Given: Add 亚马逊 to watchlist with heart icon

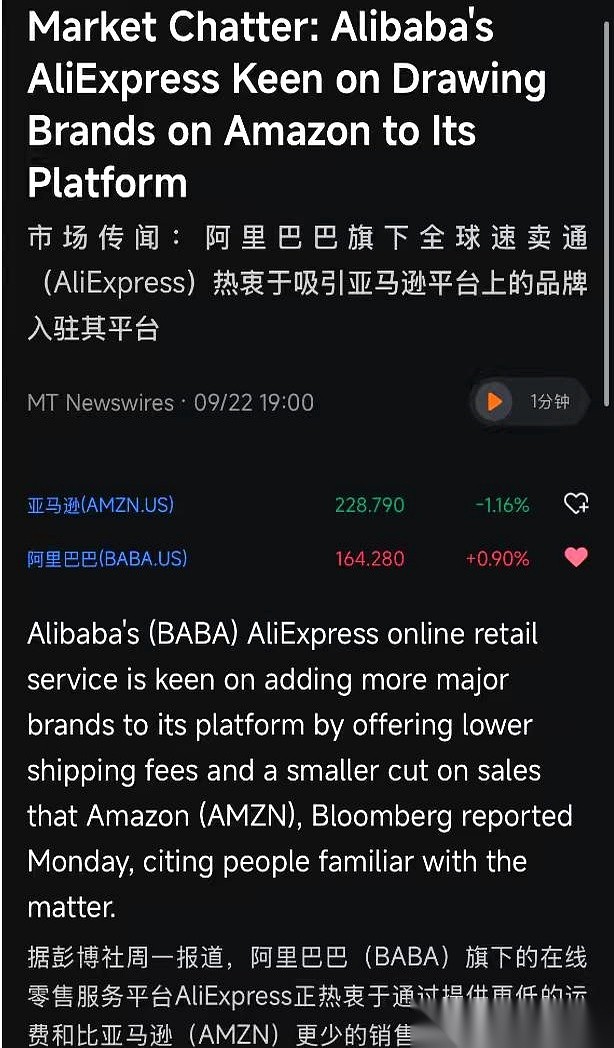Looking at the screenshot, I should (576, 504).
